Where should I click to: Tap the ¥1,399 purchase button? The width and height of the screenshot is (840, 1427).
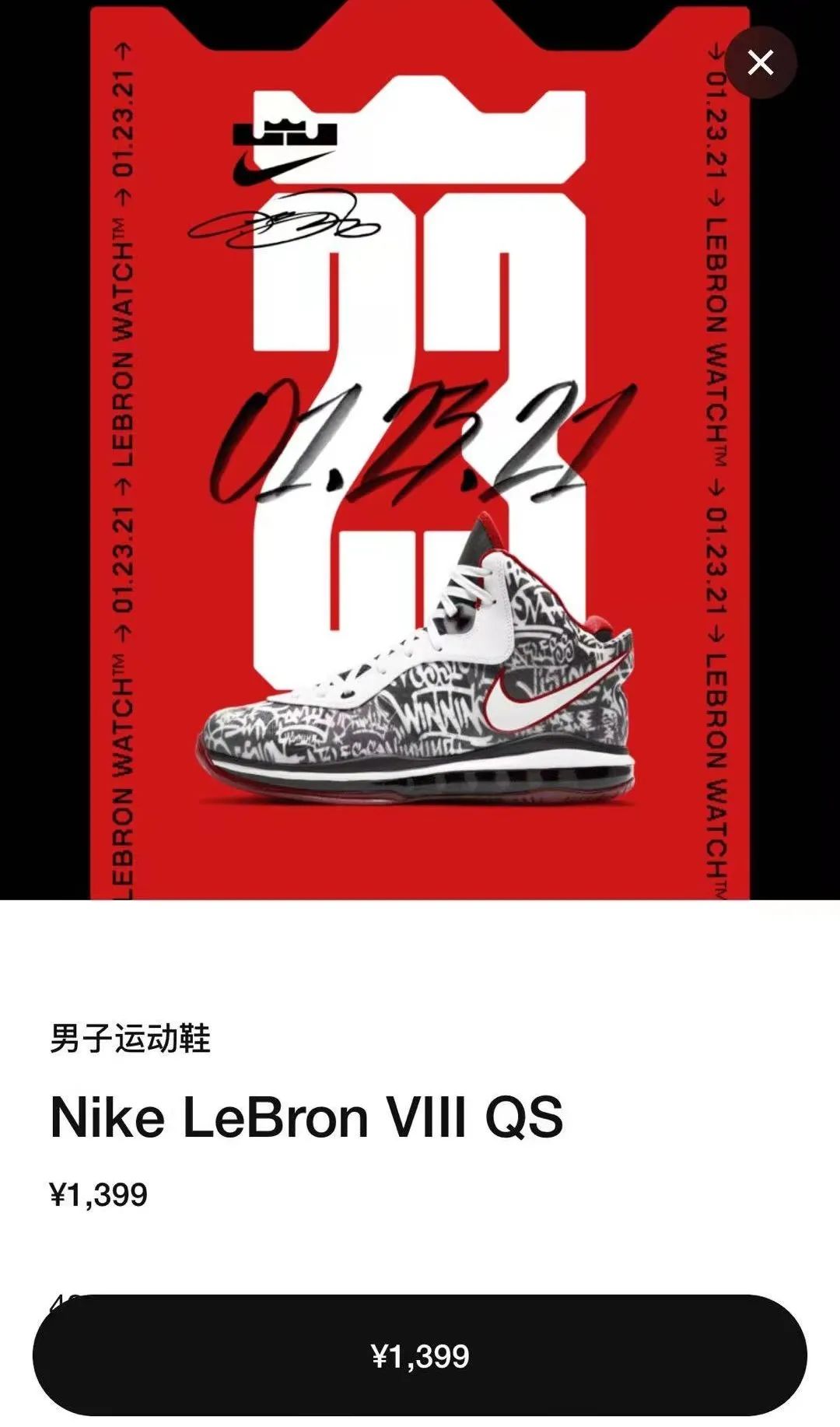click(420, 1356)
